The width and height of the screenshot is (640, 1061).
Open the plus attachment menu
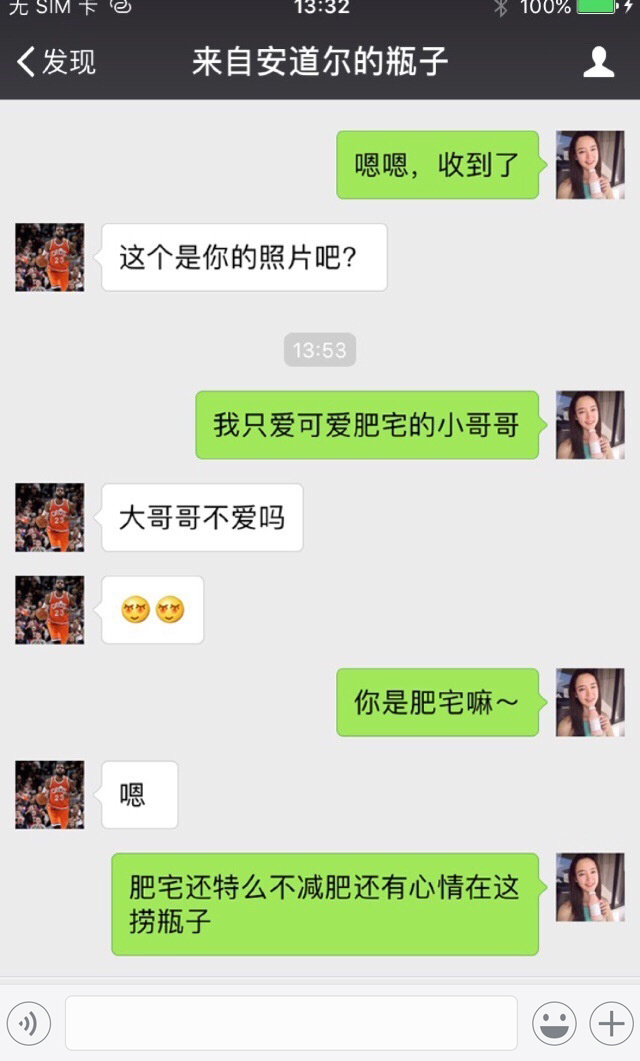click(610, 1023)
